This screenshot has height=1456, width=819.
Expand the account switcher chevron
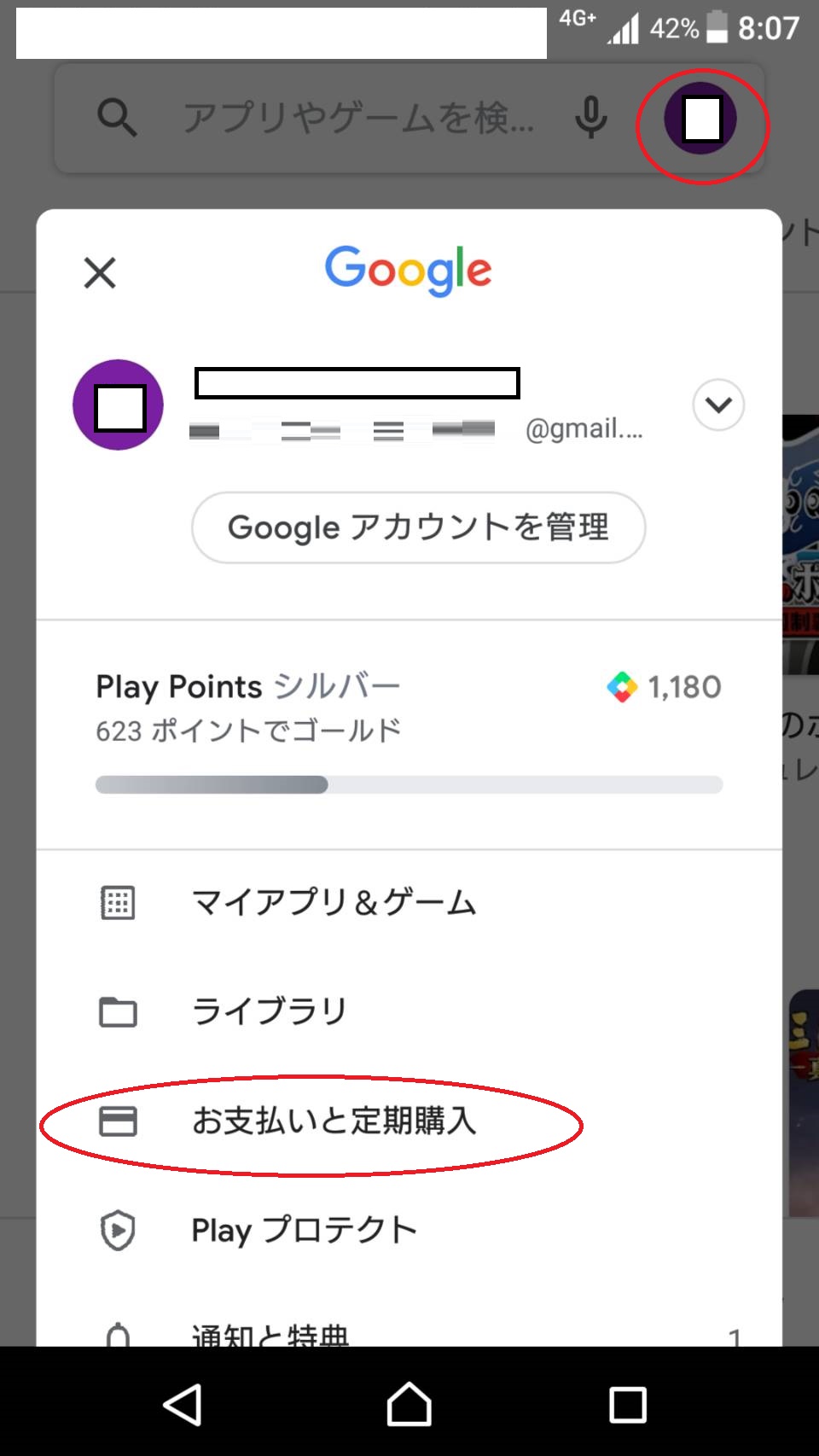click(718, 405)
